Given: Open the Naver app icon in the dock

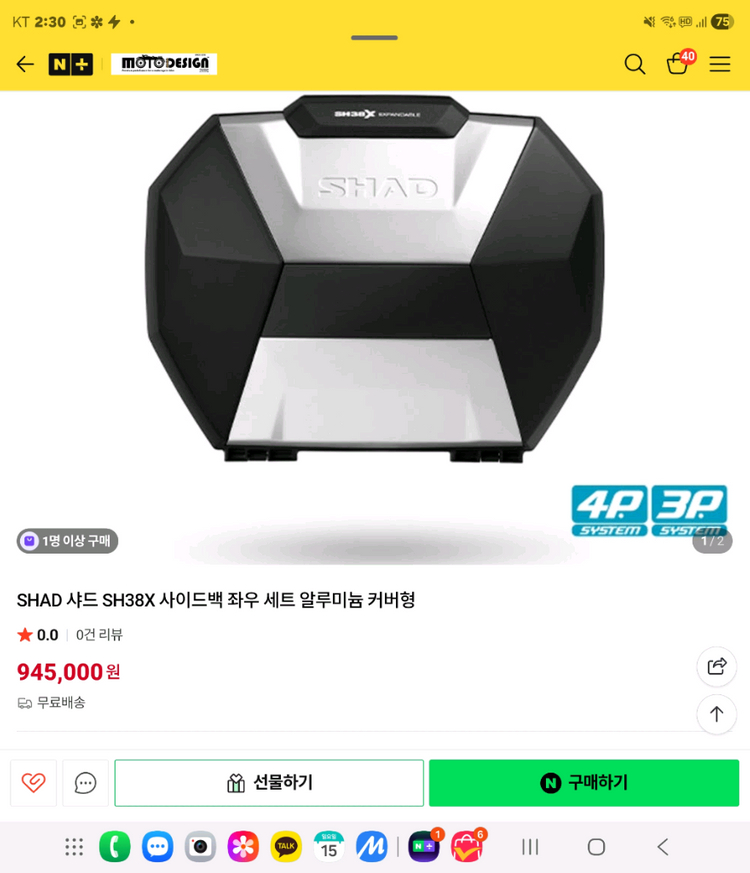Looking at the screenshot, I should (423, 846).
